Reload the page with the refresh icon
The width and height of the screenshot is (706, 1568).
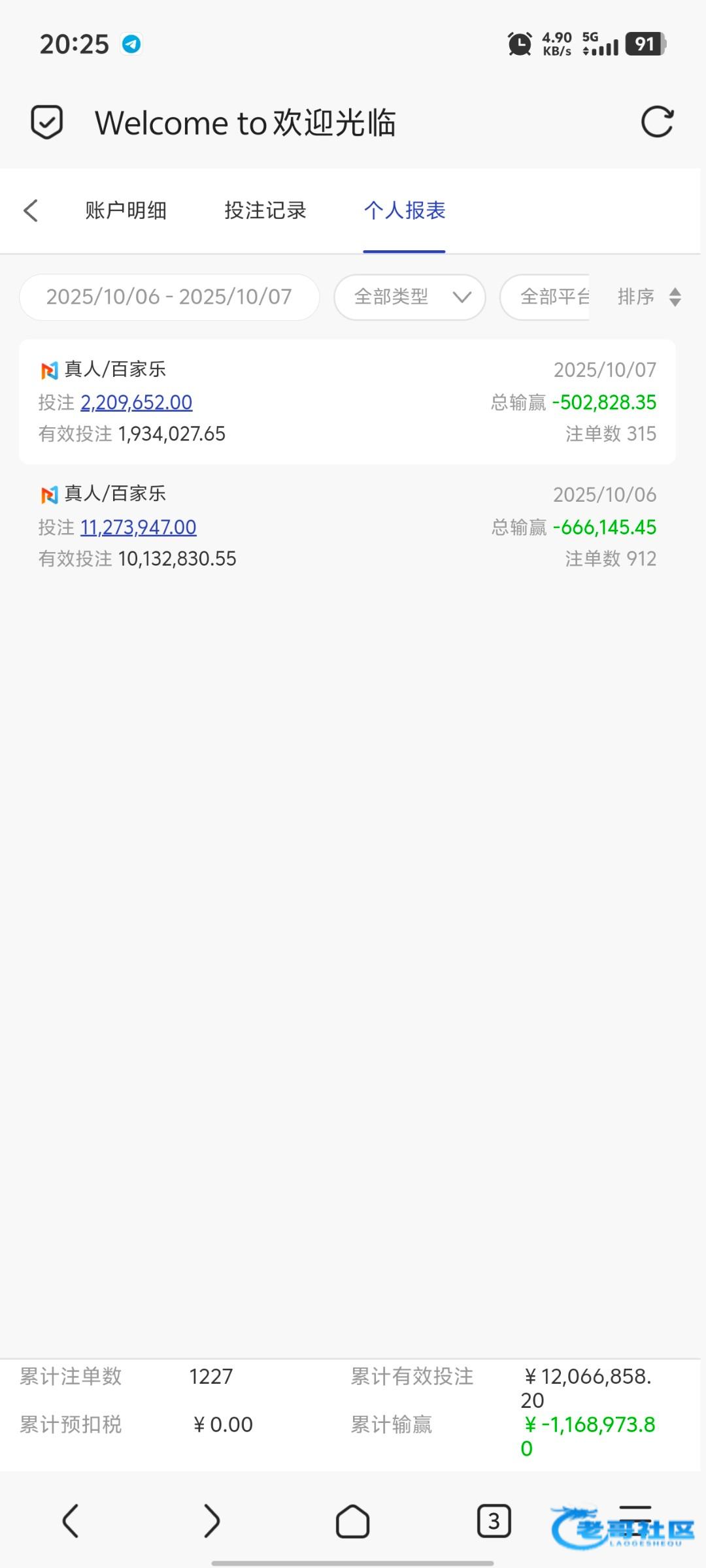tap(657, 122)
